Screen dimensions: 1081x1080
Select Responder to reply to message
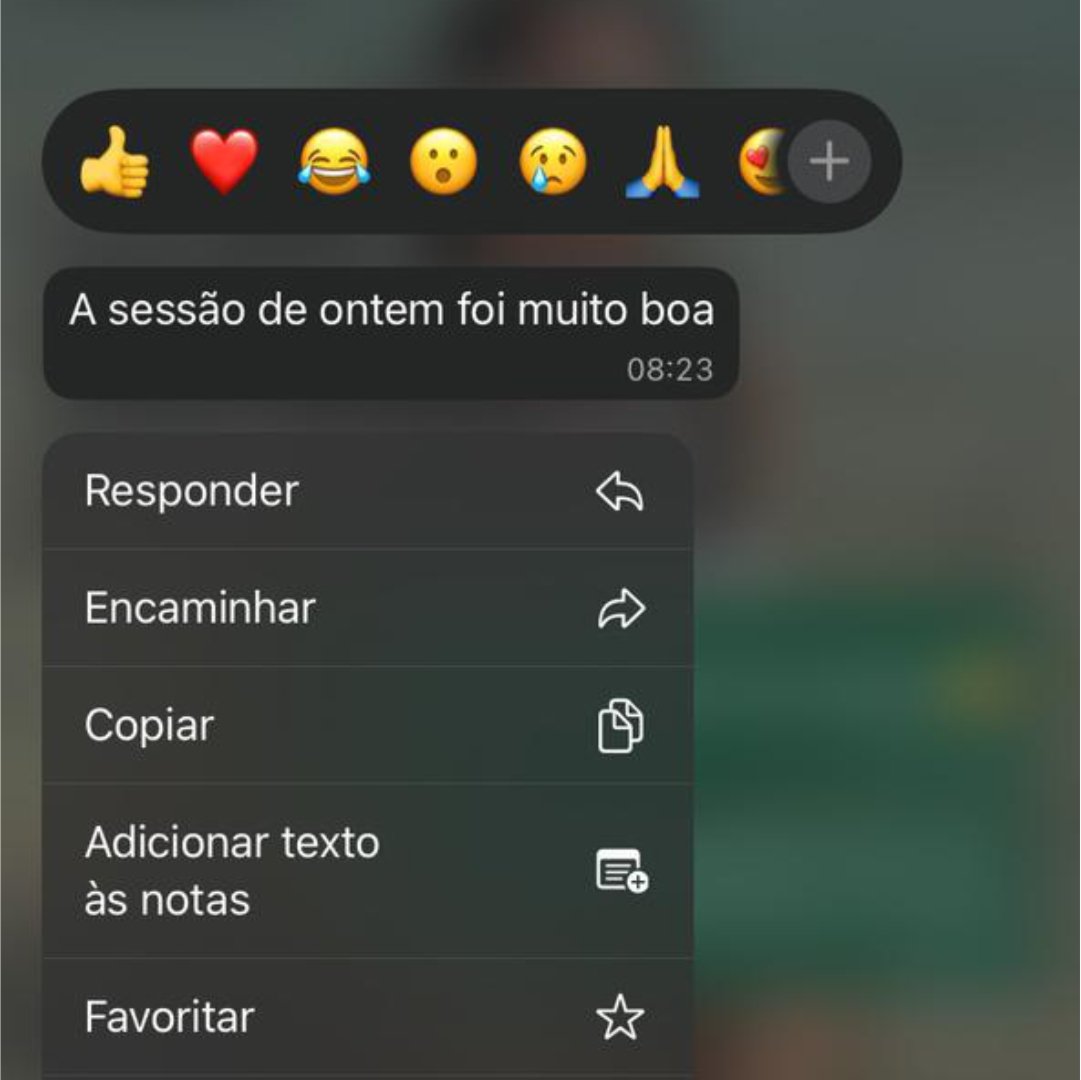coord(367,492)
